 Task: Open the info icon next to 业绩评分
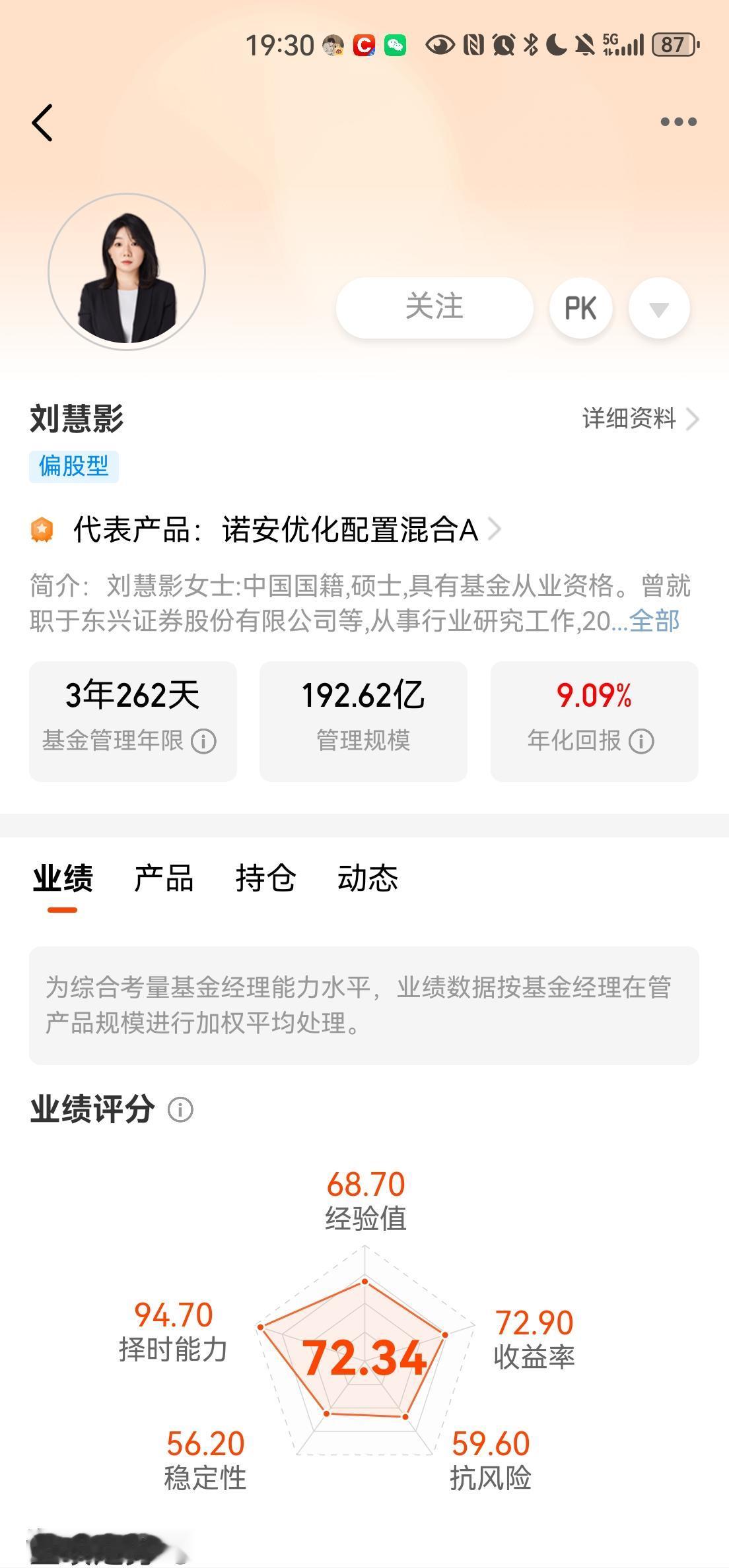coord(180,1109)
